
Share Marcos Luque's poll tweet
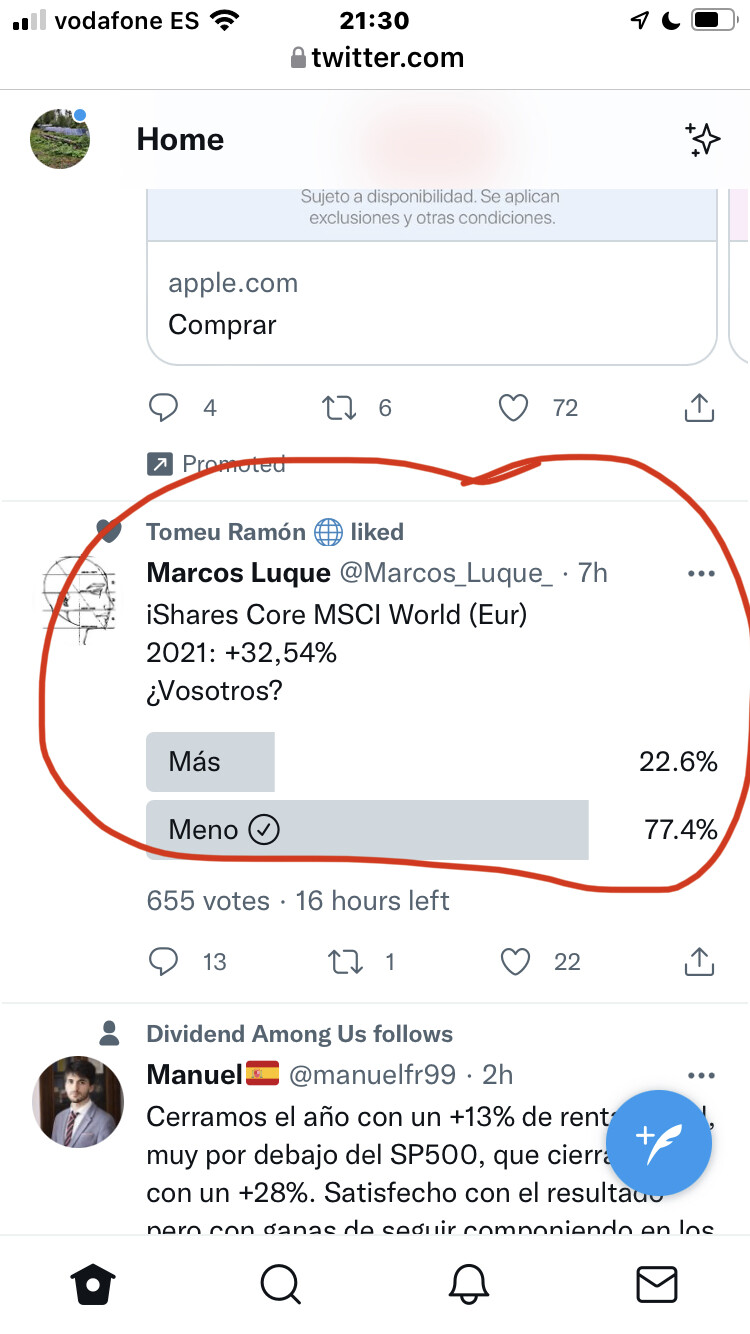699,962
